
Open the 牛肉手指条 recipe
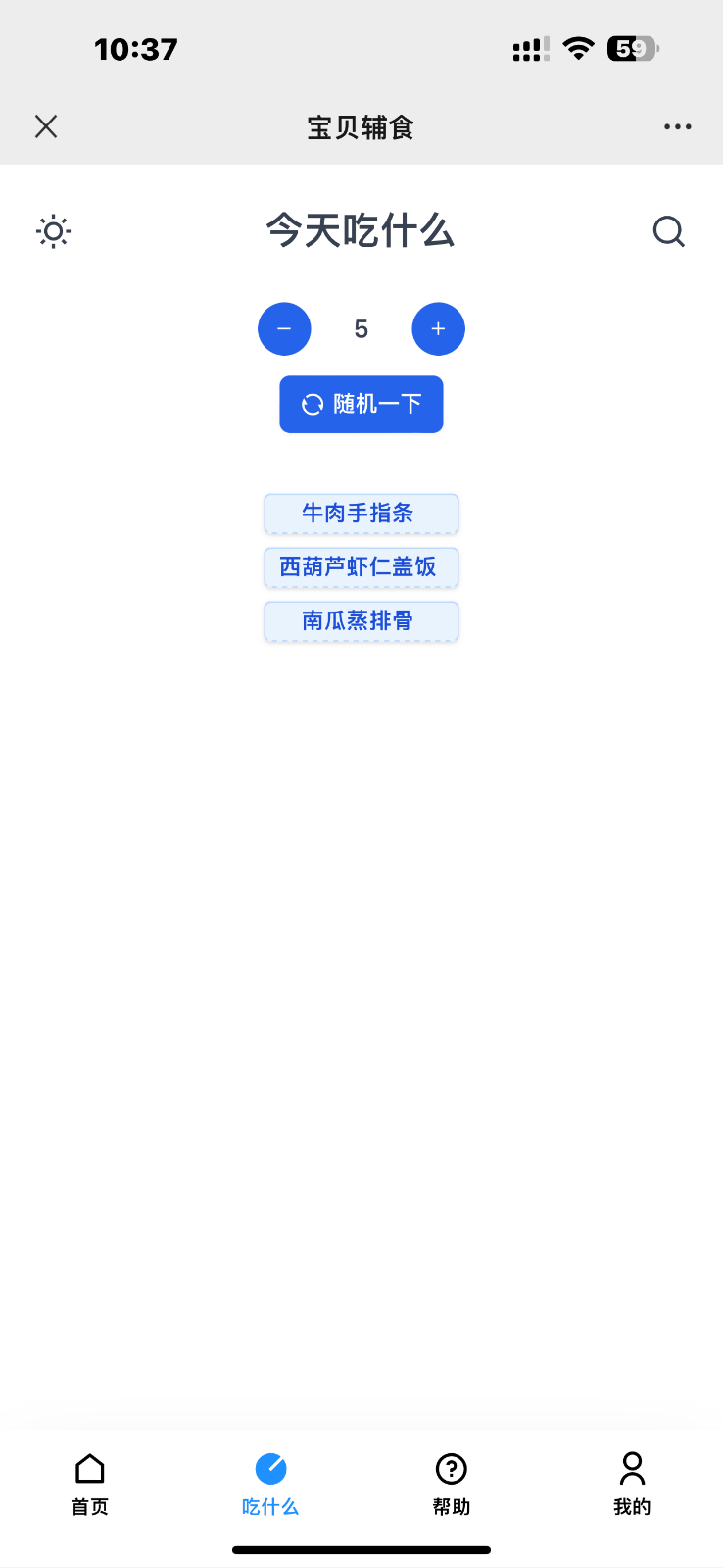click(x=361, y=514)
